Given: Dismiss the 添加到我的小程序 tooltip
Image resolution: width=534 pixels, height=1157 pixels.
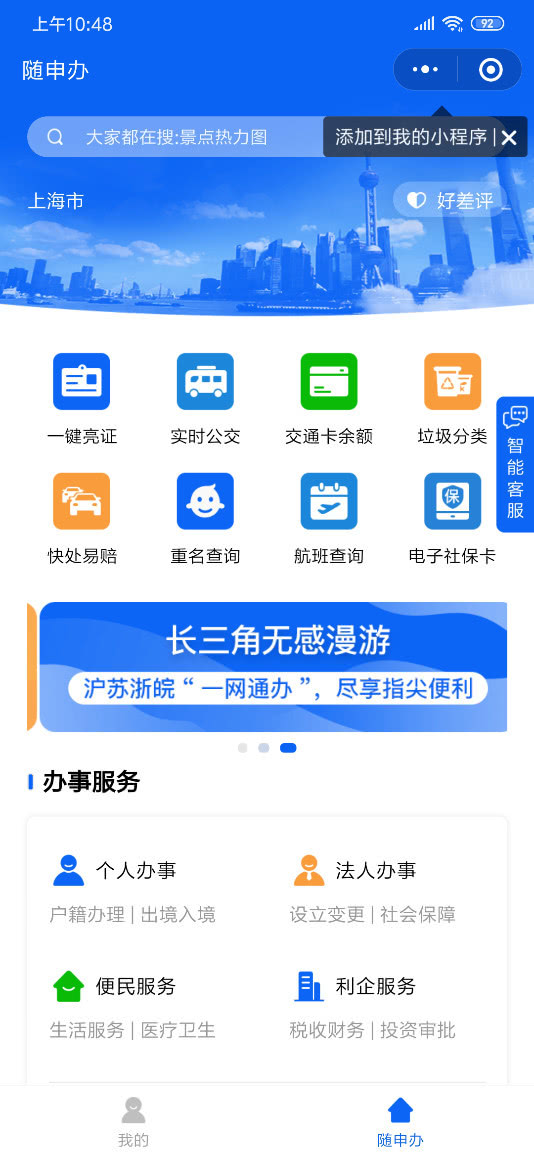Looking at the screenshot, I should 509,137.
